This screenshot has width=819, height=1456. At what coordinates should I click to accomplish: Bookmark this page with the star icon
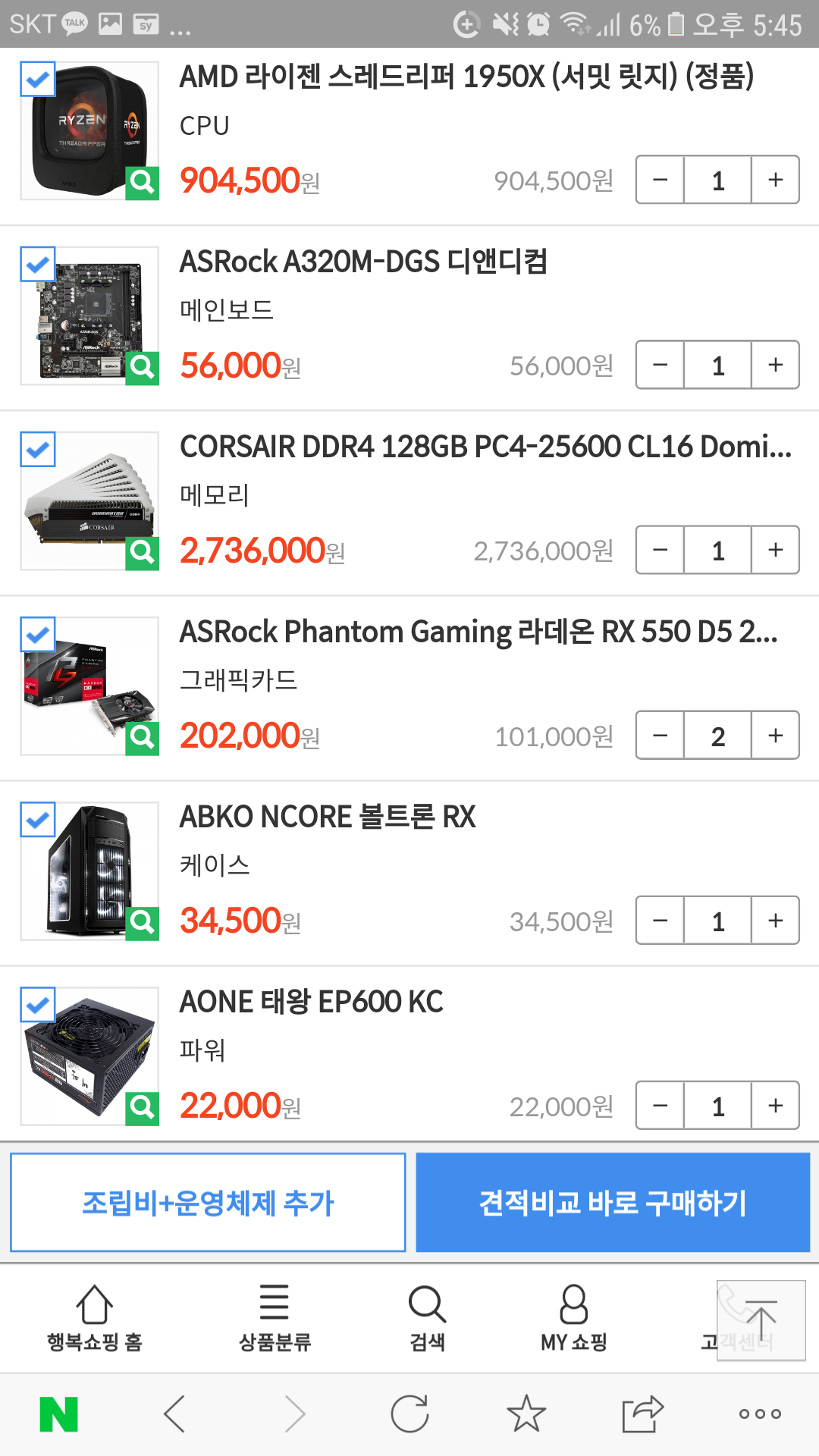point(526,1414)
